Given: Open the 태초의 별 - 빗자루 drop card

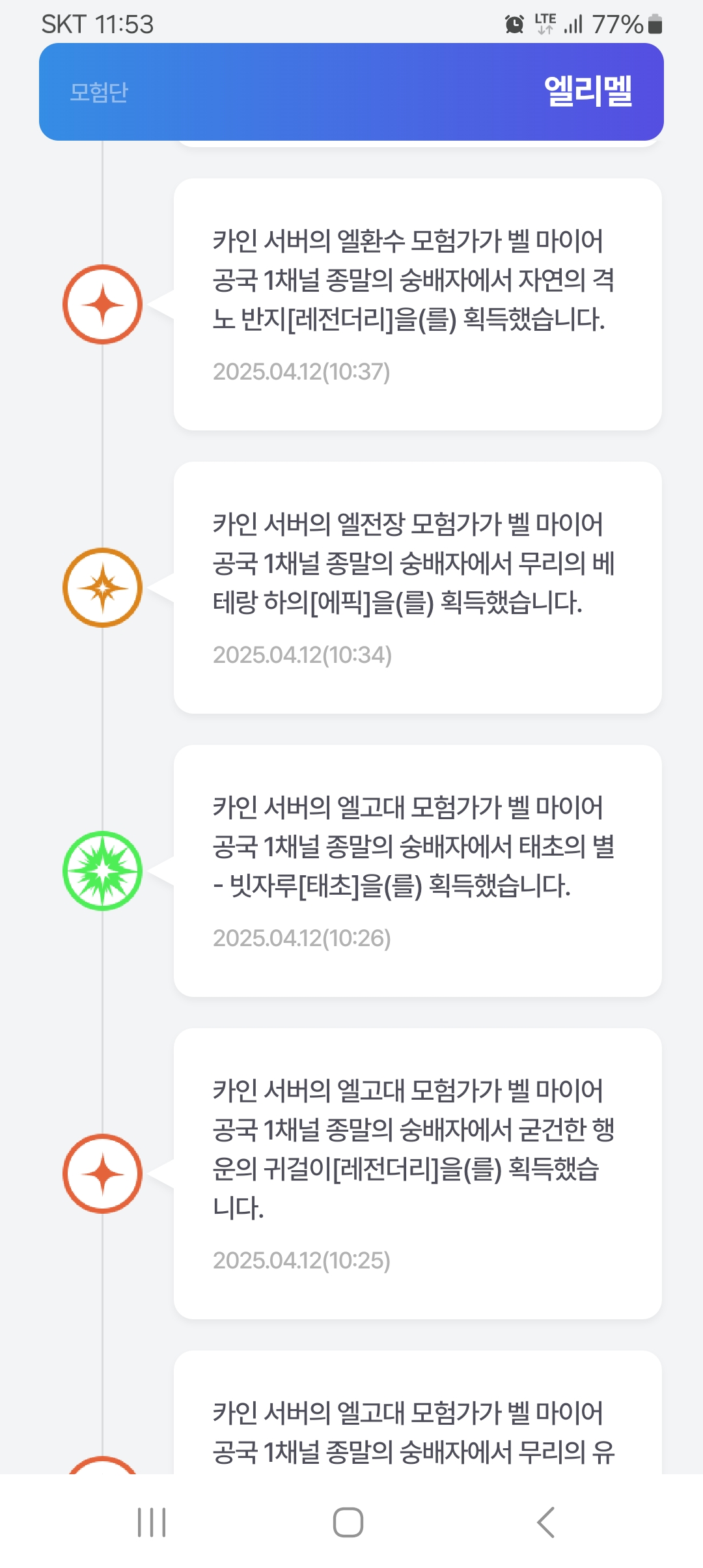Looking at the screenshot, I should (417, 871).
